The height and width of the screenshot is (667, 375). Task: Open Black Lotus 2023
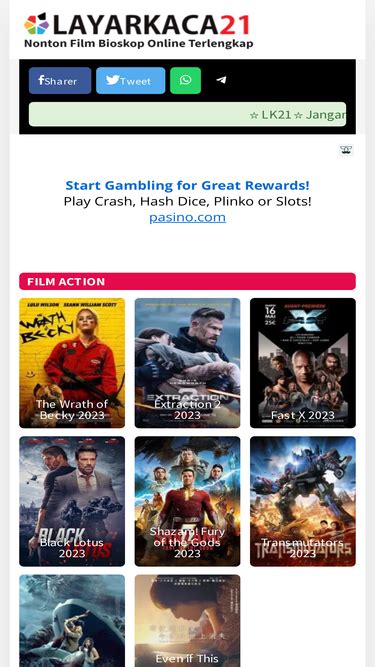pyautogui.click(x=72, y=501)
